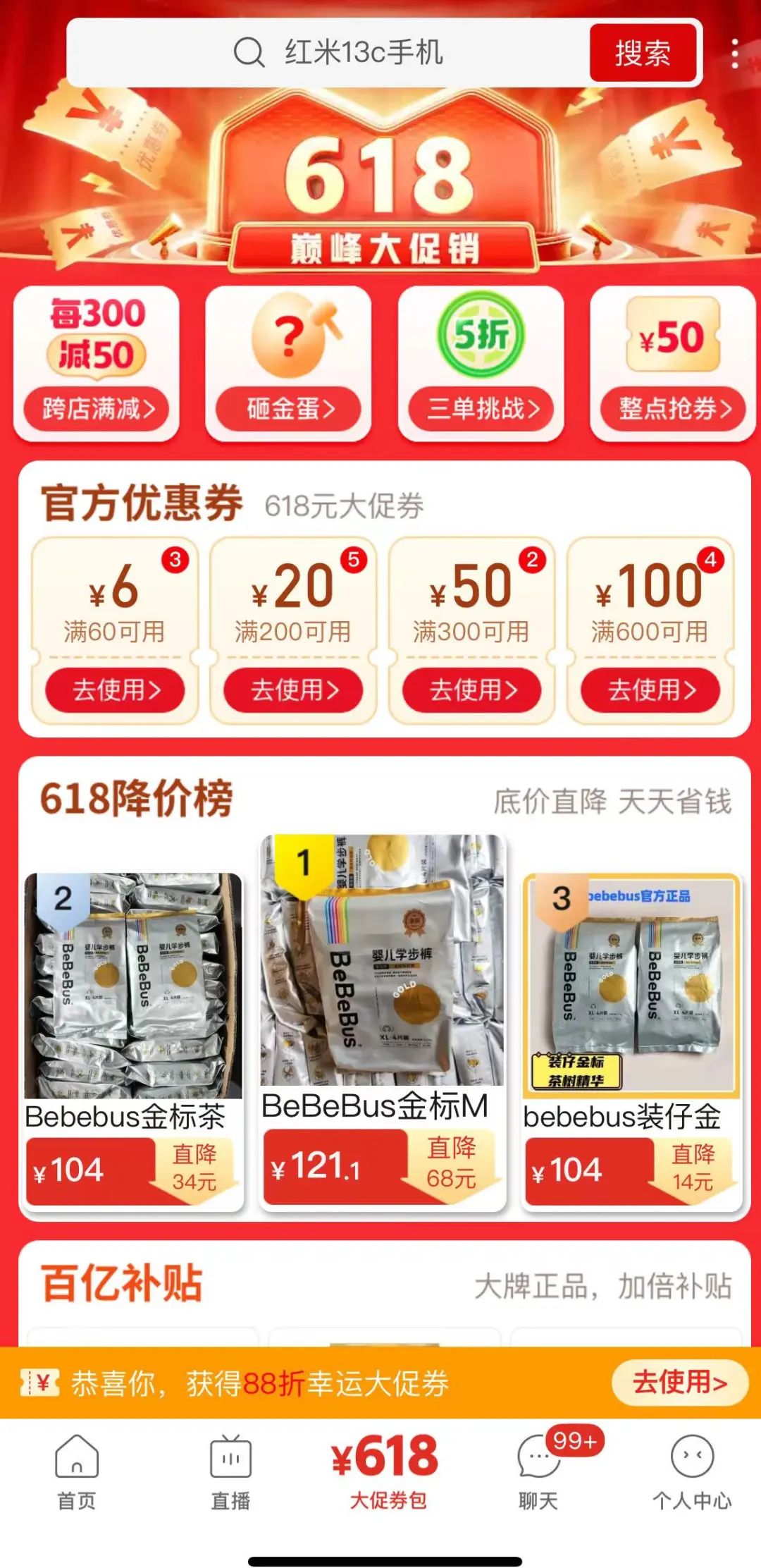Open the three-dot overflow menu
This screenshot has width=761, height=1568.
point(735,54)
